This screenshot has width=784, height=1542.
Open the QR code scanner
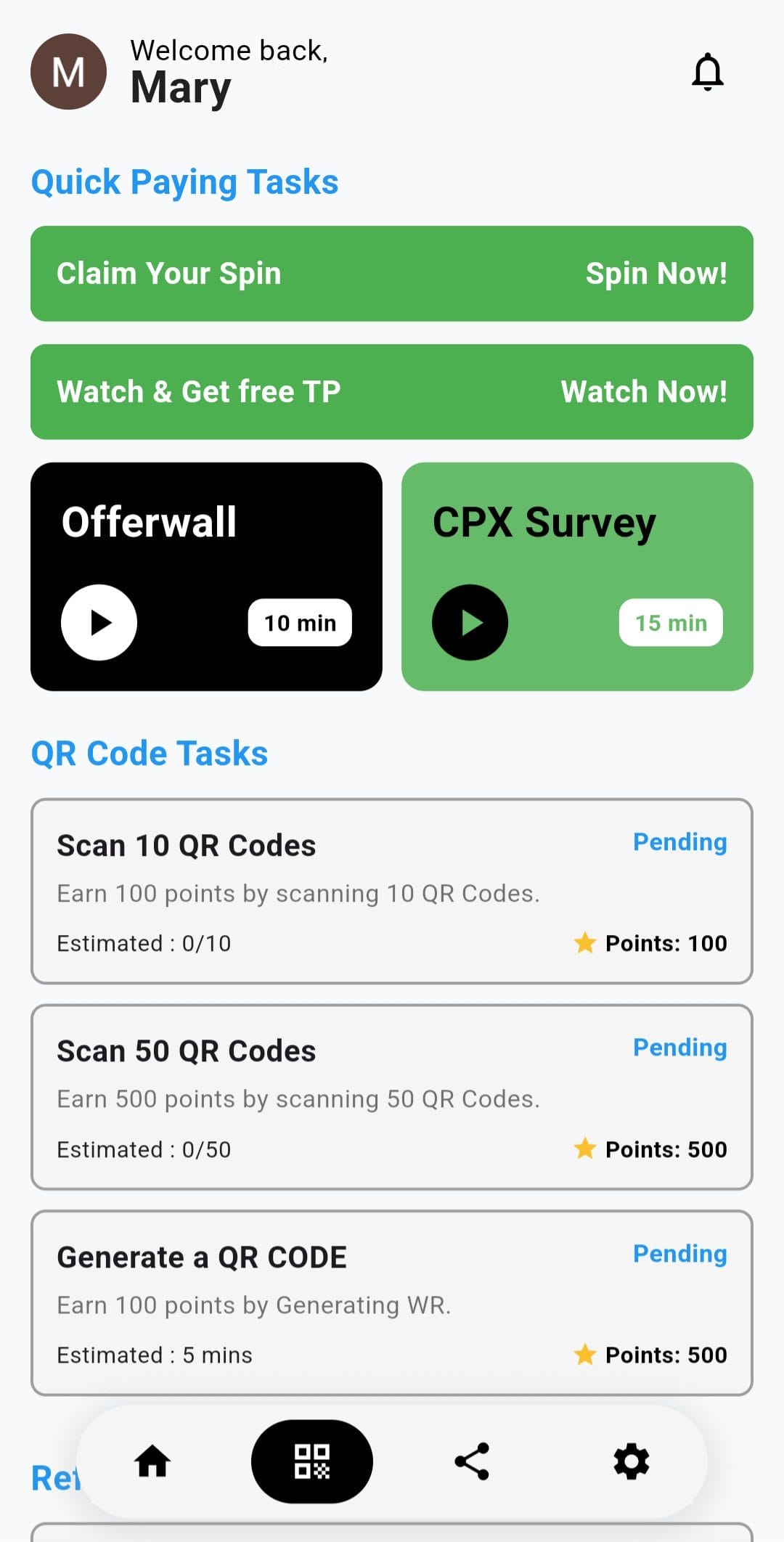tap(312, 1462)
